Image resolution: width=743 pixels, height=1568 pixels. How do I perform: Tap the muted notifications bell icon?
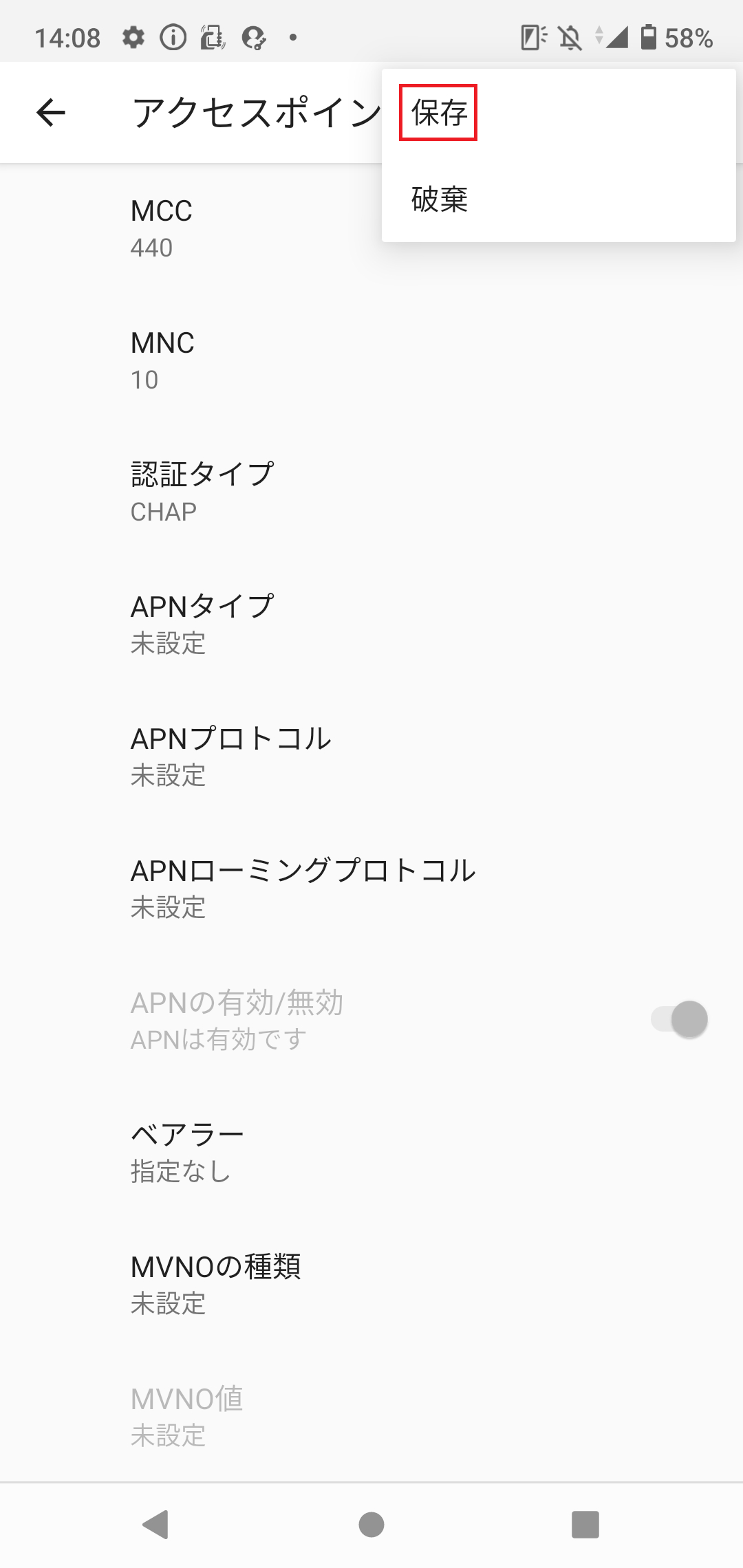[572, 39]
